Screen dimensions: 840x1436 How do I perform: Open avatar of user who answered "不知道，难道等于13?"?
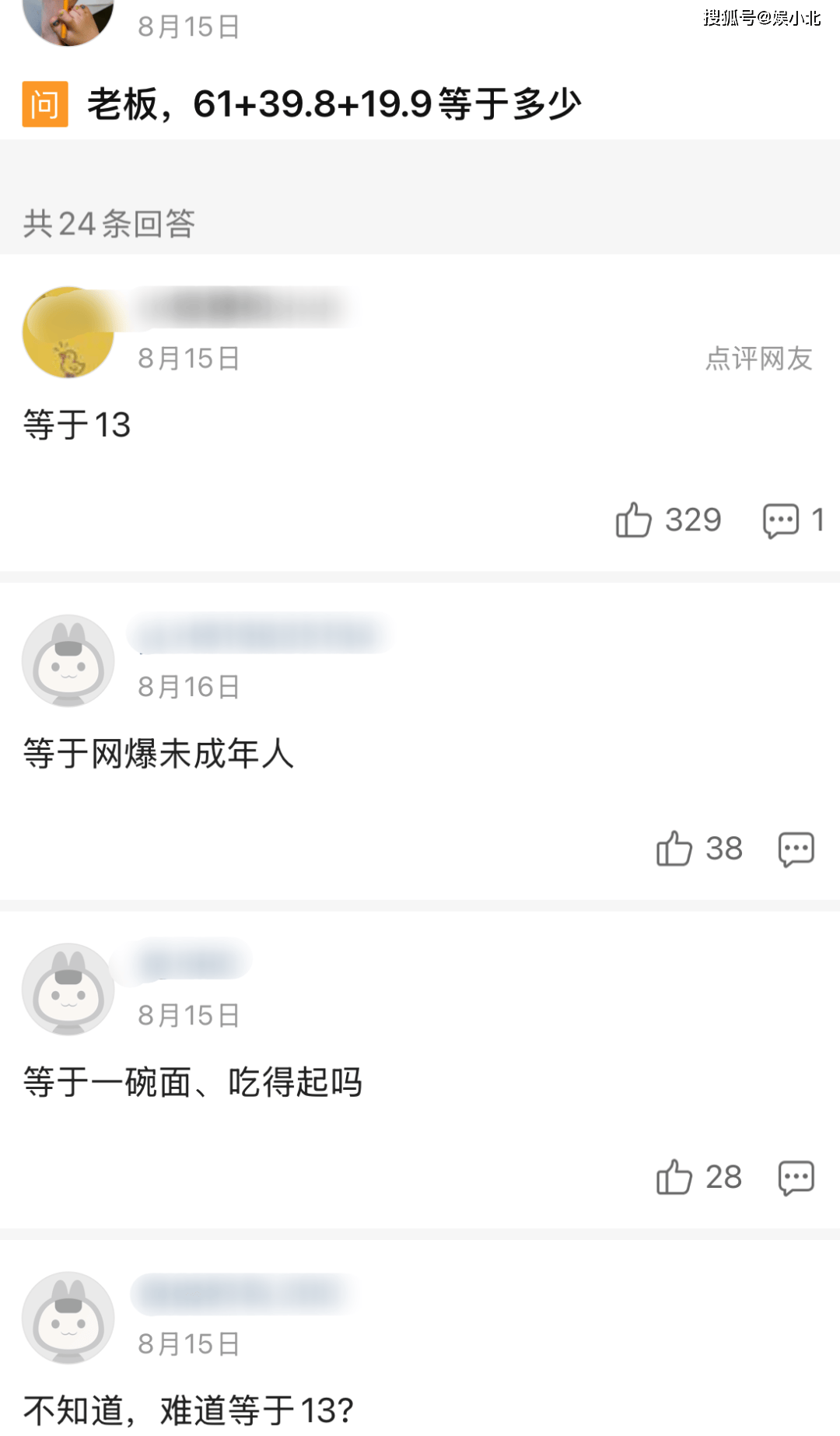[68, 1318]
